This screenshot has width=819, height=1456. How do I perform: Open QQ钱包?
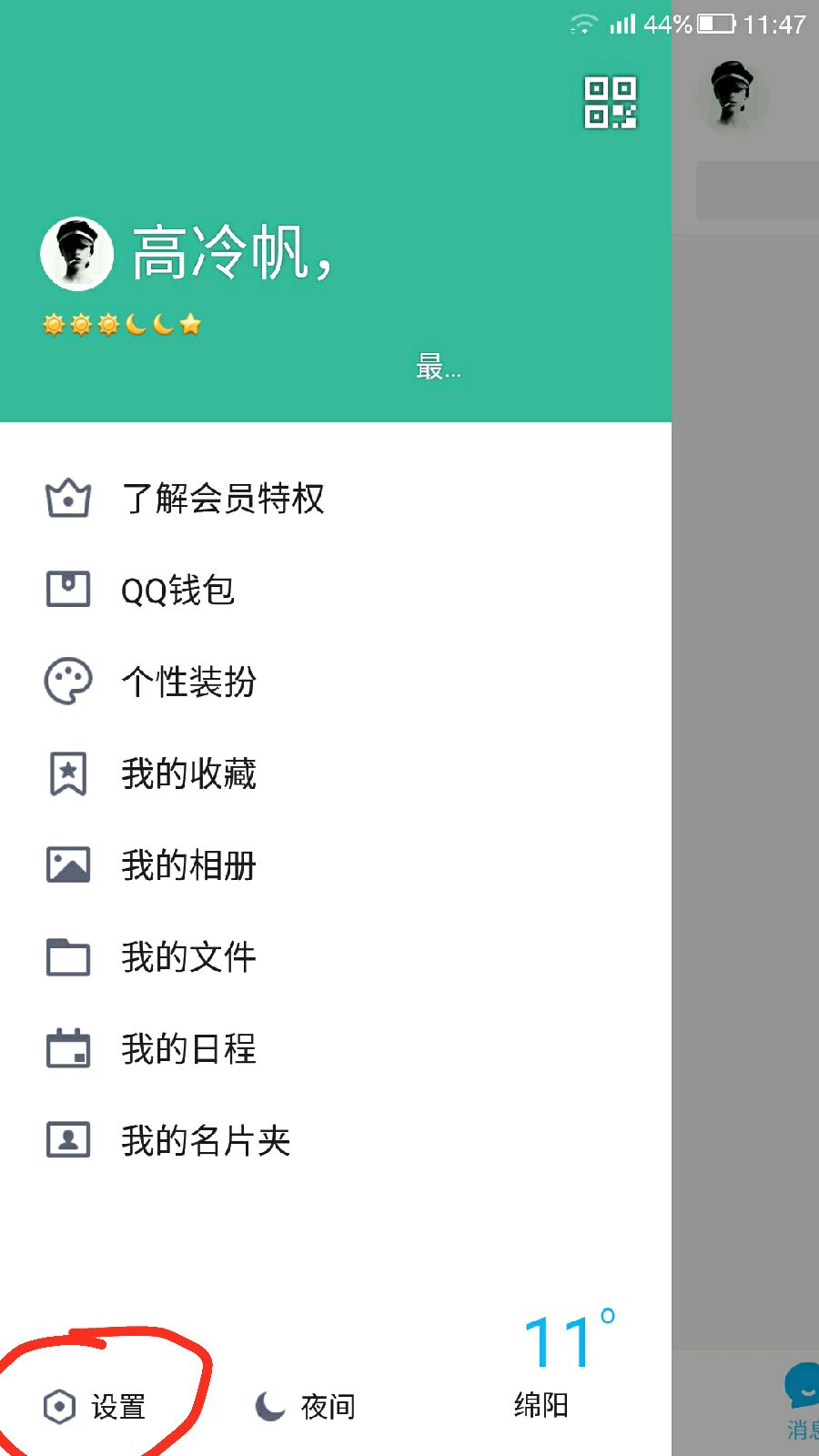pos(336,590)
